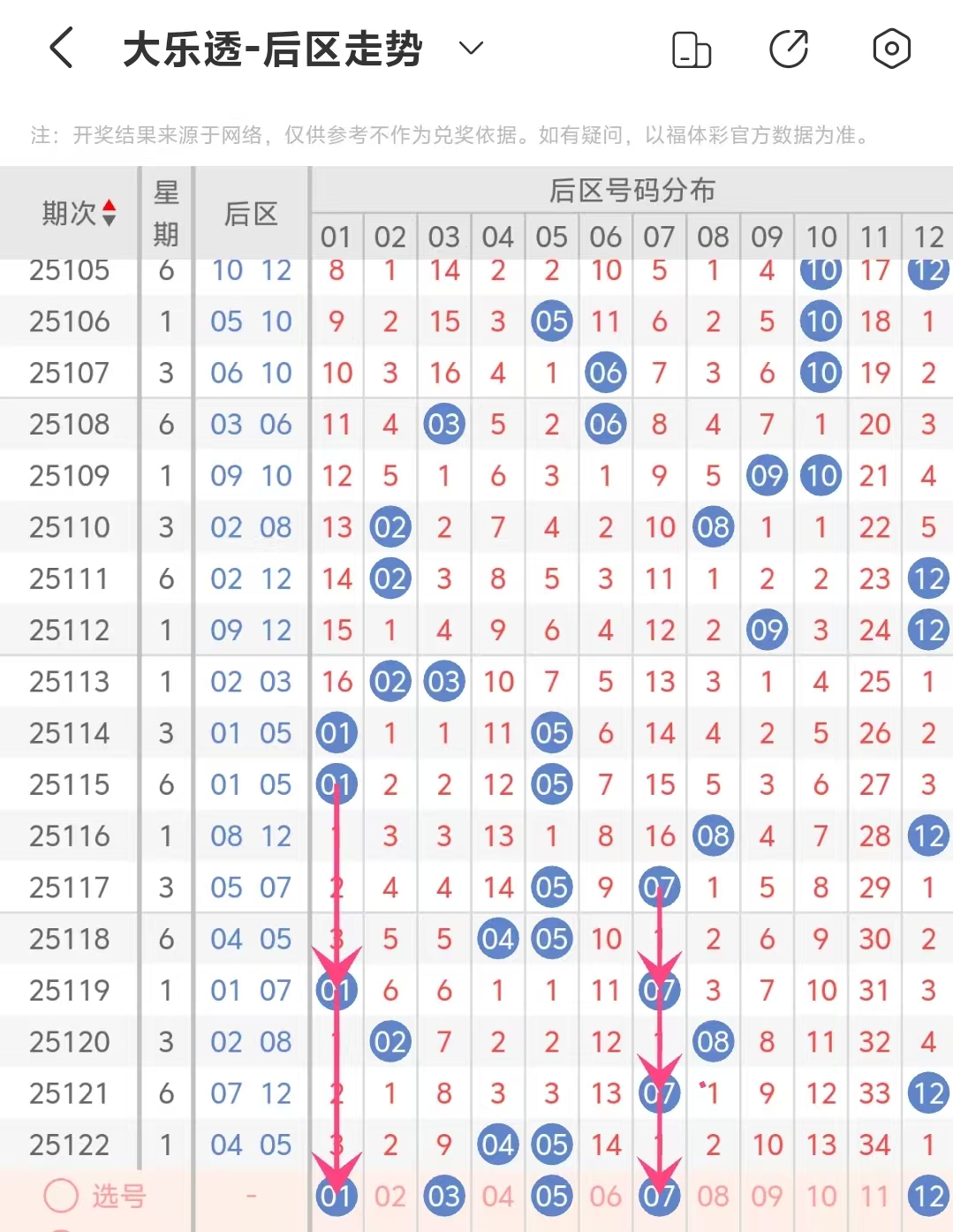Share the trend chart
The height and width of the screenshot is (1232, 953).
pyautogui.click(x=789, y=49)
